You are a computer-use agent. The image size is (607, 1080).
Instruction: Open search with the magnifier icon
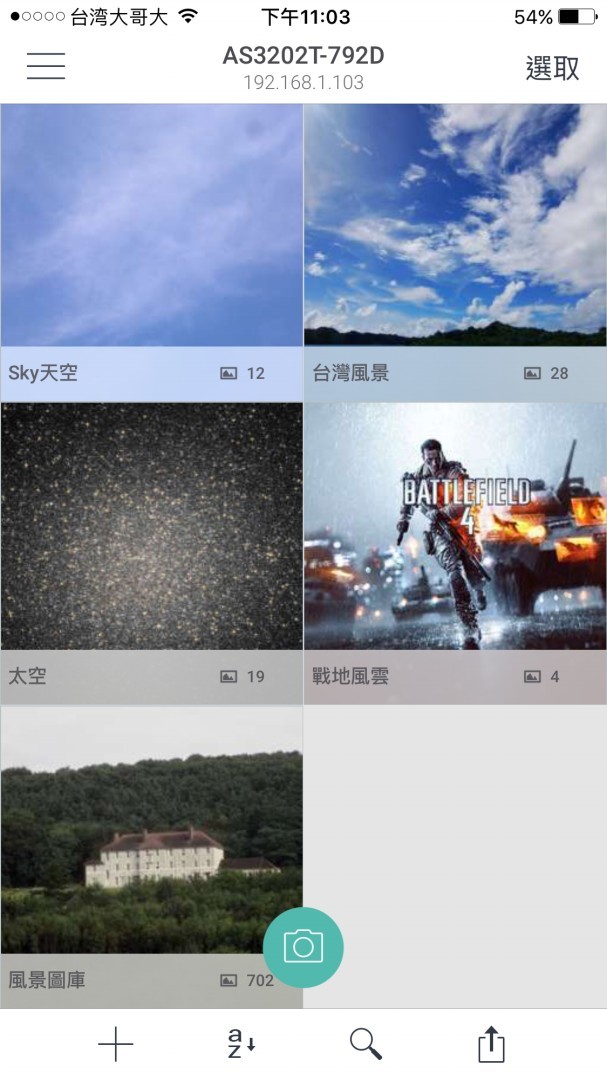coord(366,1045)
